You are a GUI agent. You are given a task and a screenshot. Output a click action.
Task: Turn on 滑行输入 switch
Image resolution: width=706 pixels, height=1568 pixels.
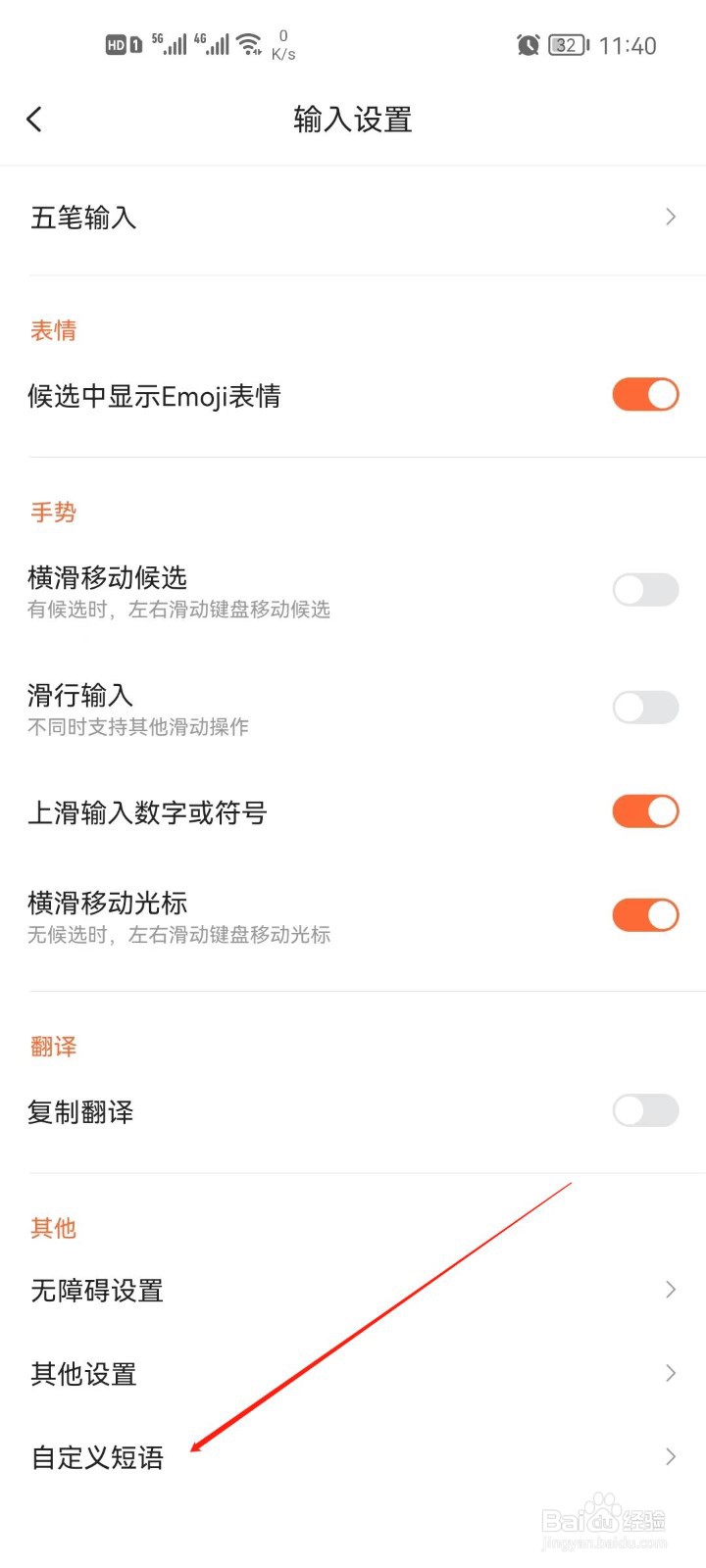click(645, 708)
